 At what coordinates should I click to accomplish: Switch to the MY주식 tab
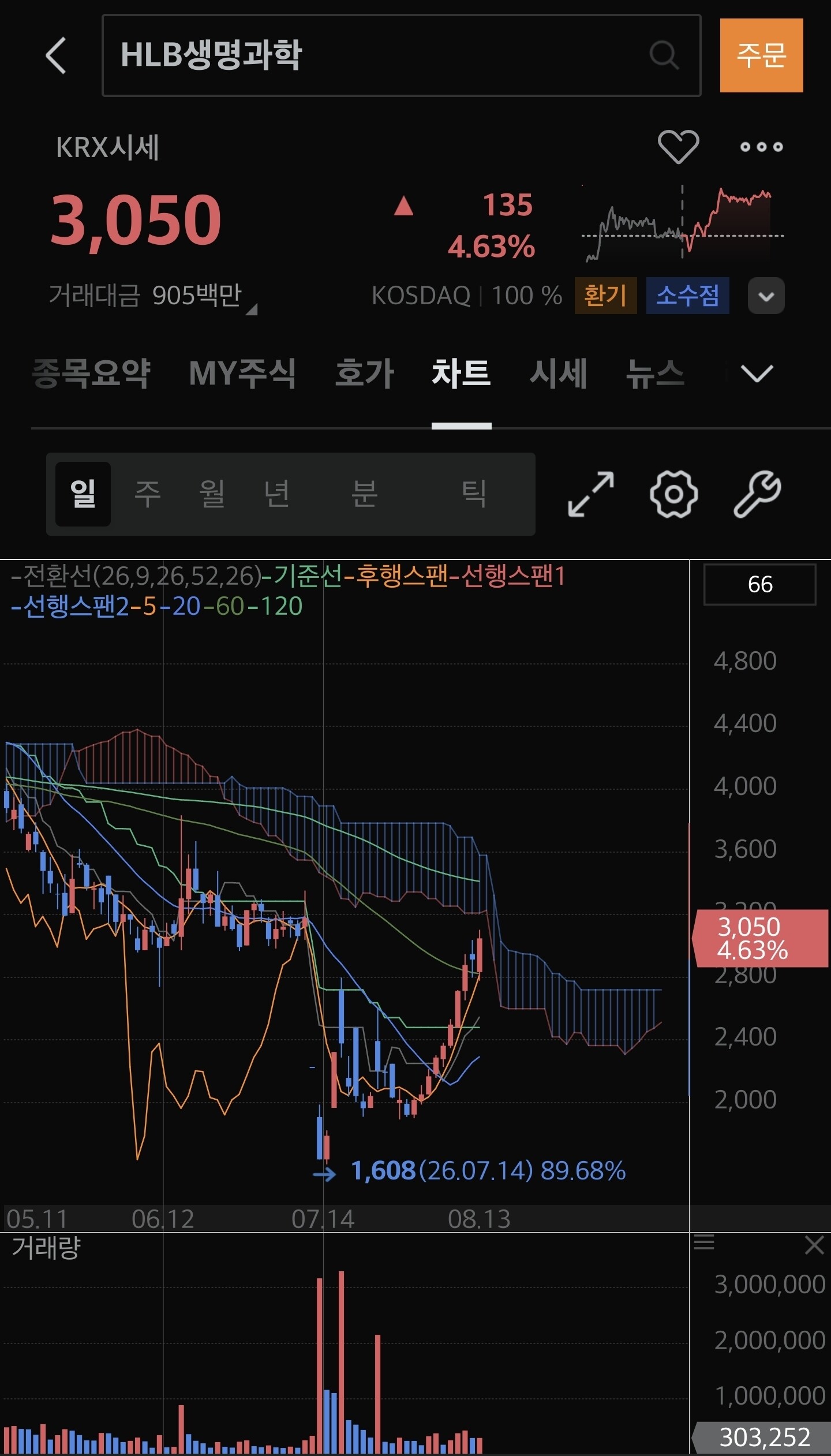point(242,373)
